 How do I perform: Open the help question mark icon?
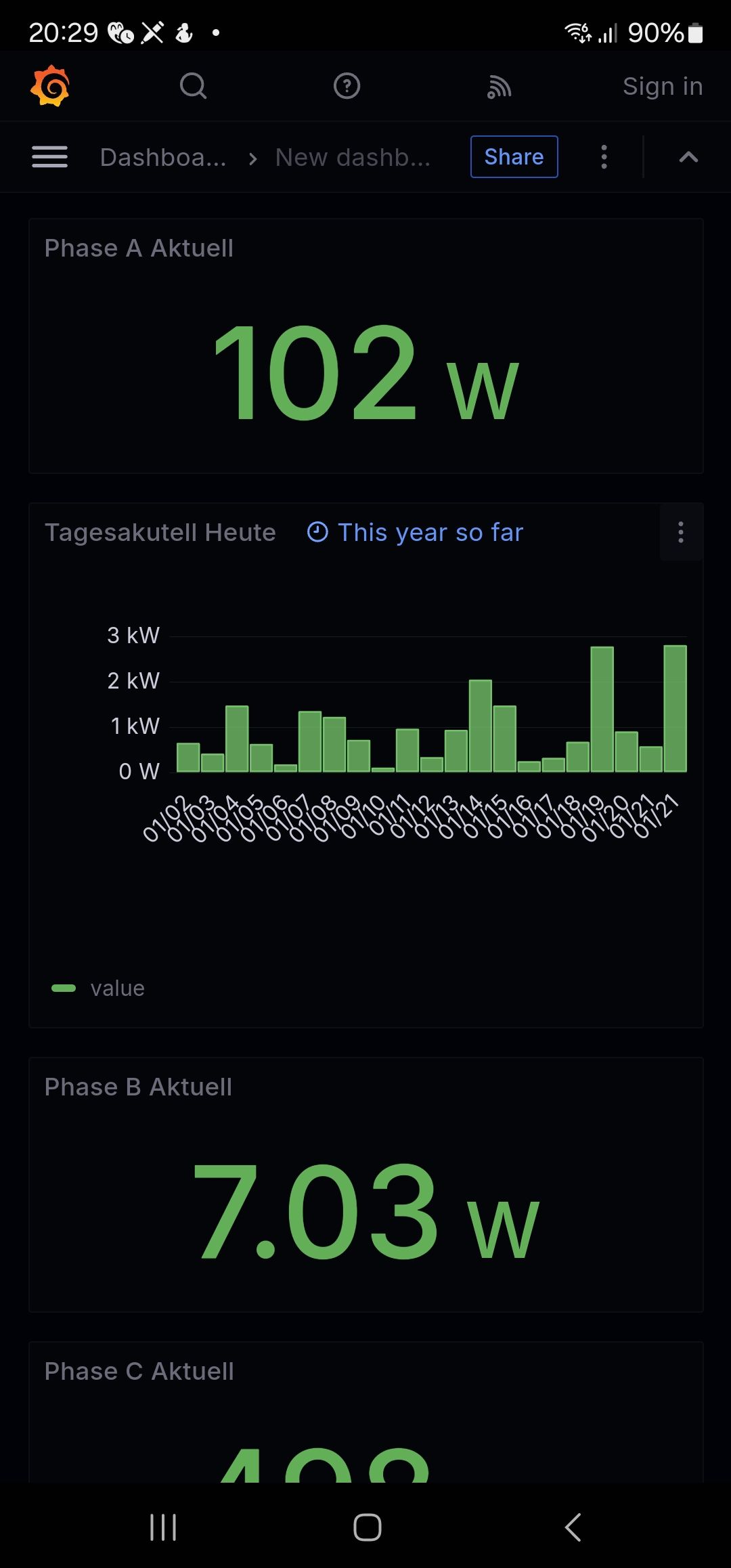tap(347, 86)
